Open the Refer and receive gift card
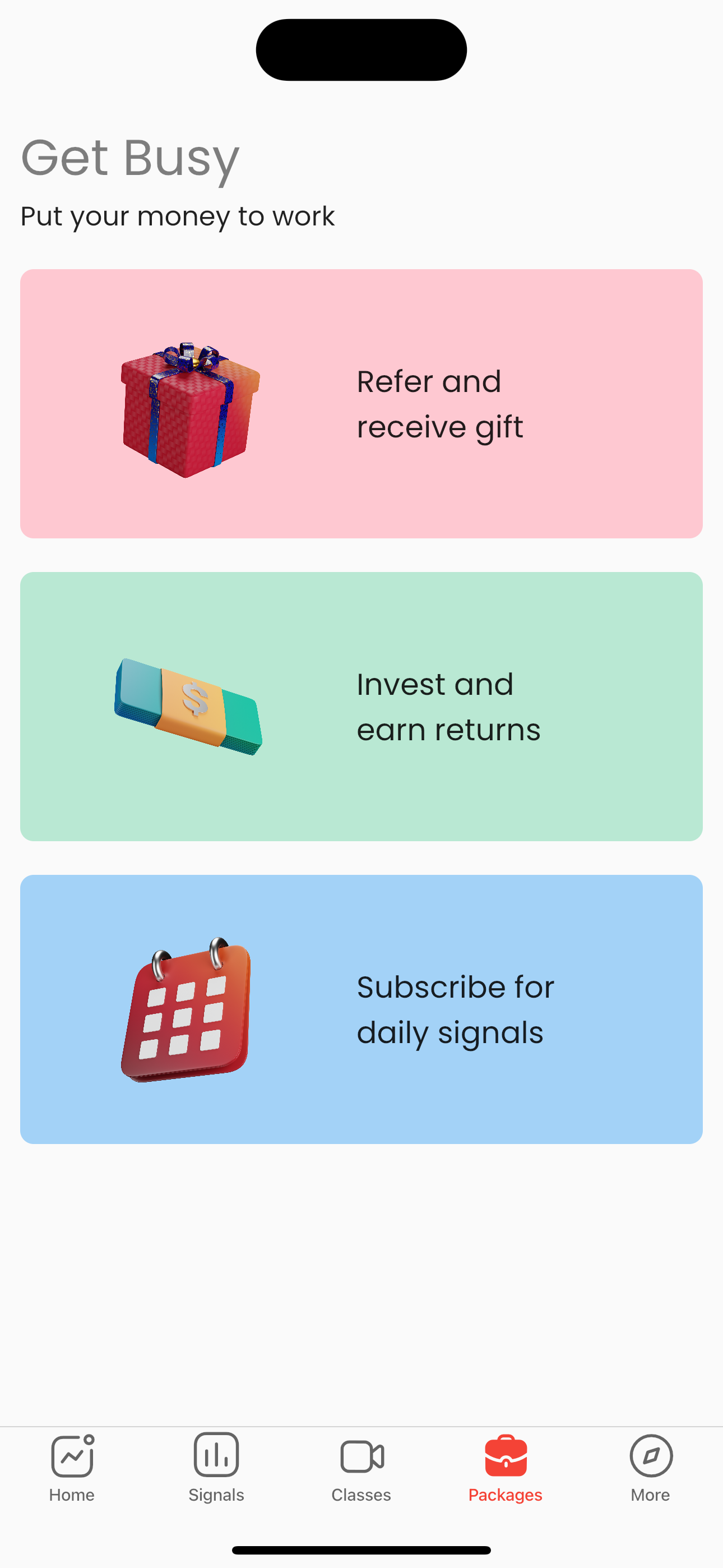This screenshot has width=723, height=1568. pyautogui.click(x=361, y=404)
